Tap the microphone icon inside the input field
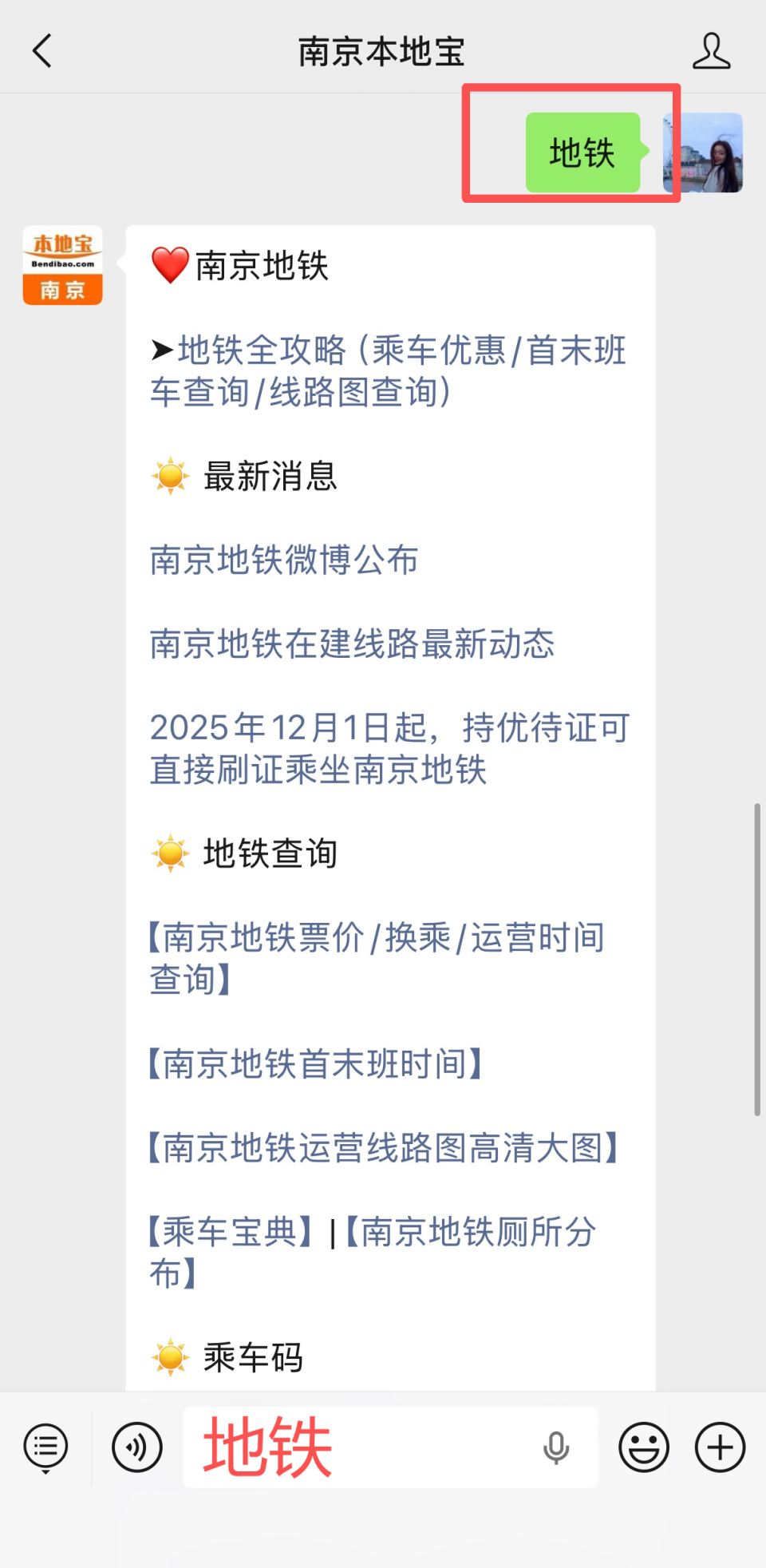The image size is (766, 1568). click(x=556, y=1447)
